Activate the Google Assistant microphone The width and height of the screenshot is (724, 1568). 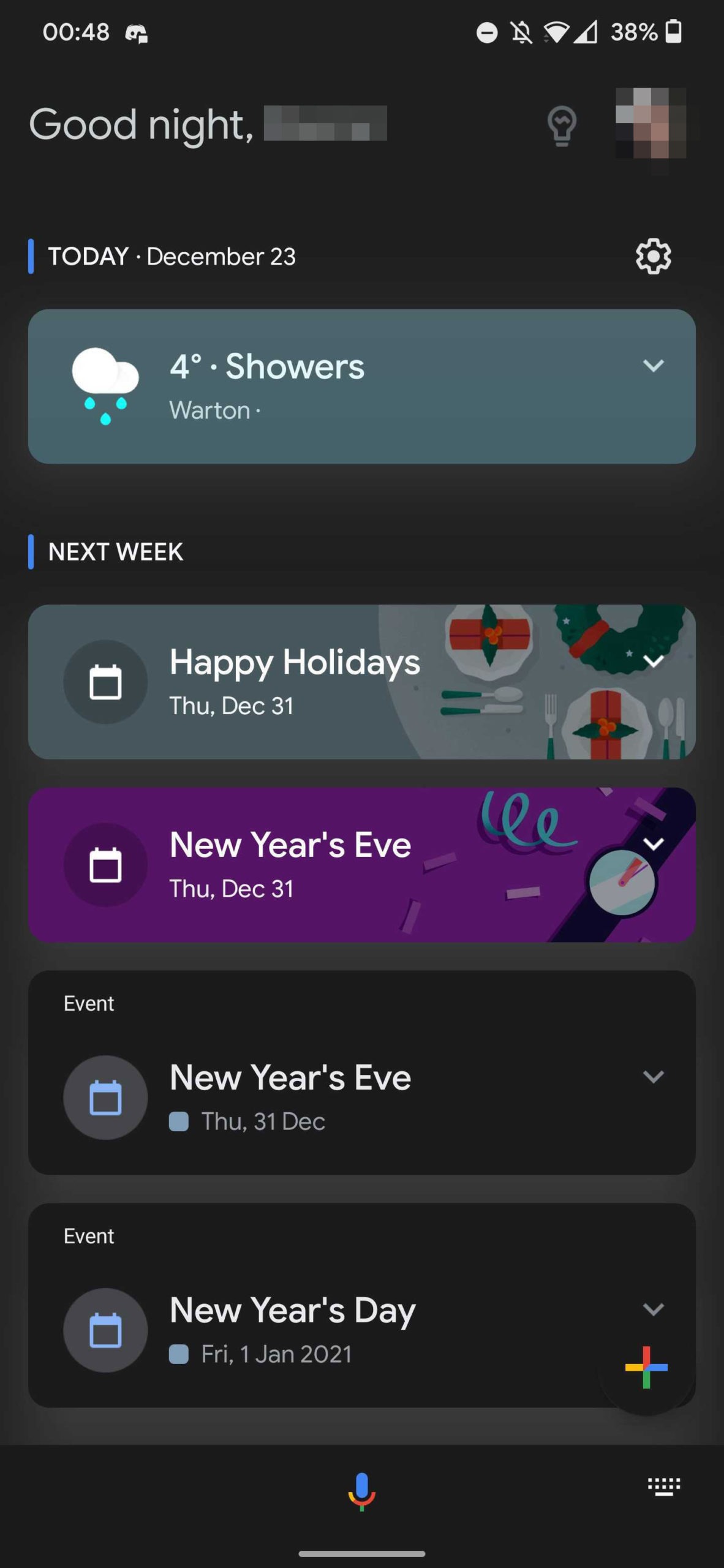pos(362,1491)
